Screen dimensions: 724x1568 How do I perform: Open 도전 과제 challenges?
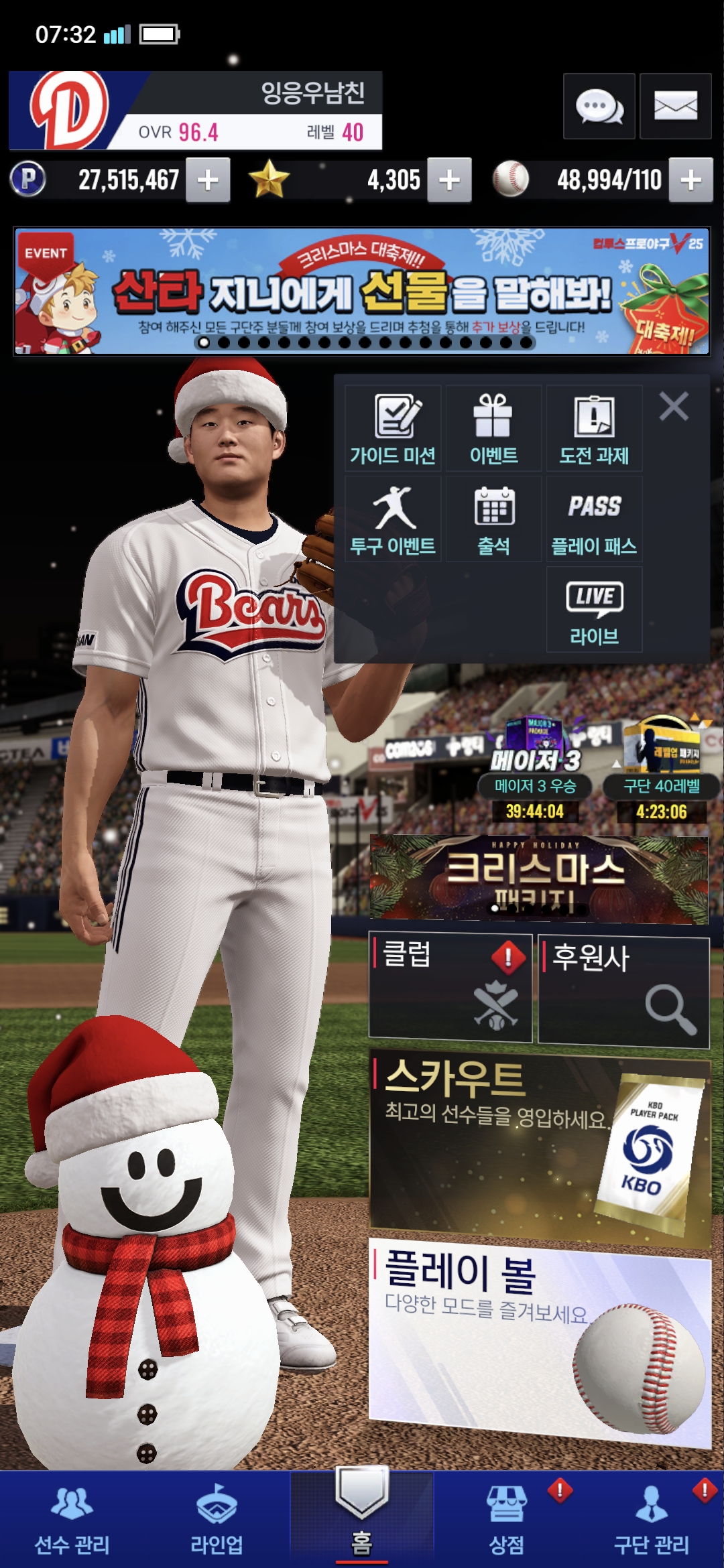pos(594,429)
